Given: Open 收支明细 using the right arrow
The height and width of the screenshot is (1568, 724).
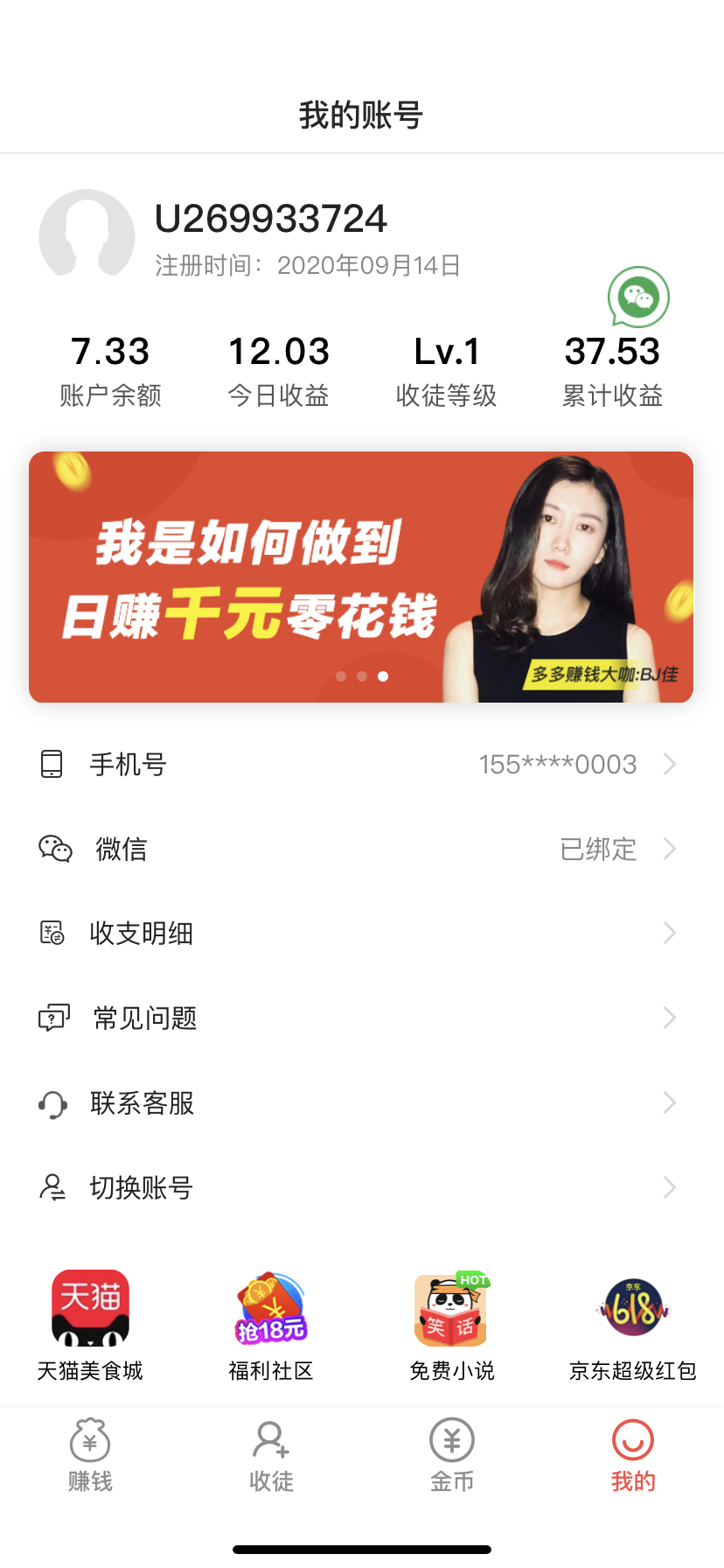Looking at the screenshot, I should click(x=669, y=933).
